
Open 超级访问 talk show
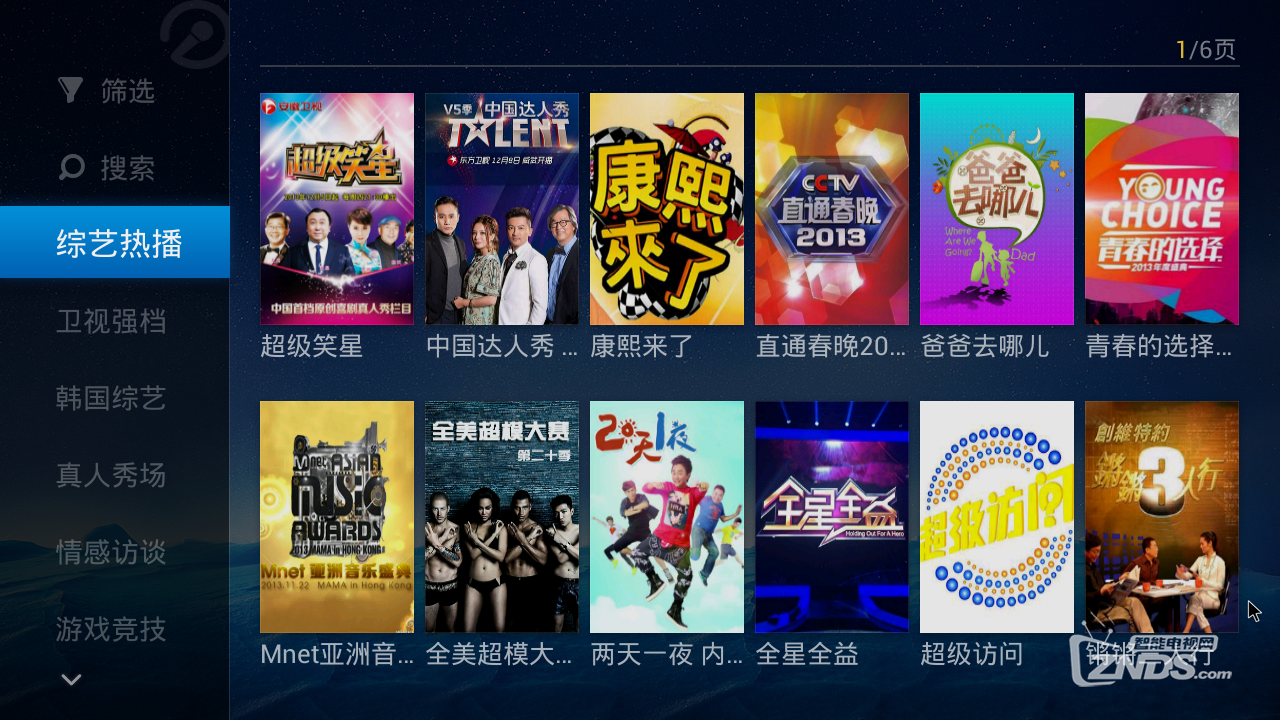tap(997, 517)
